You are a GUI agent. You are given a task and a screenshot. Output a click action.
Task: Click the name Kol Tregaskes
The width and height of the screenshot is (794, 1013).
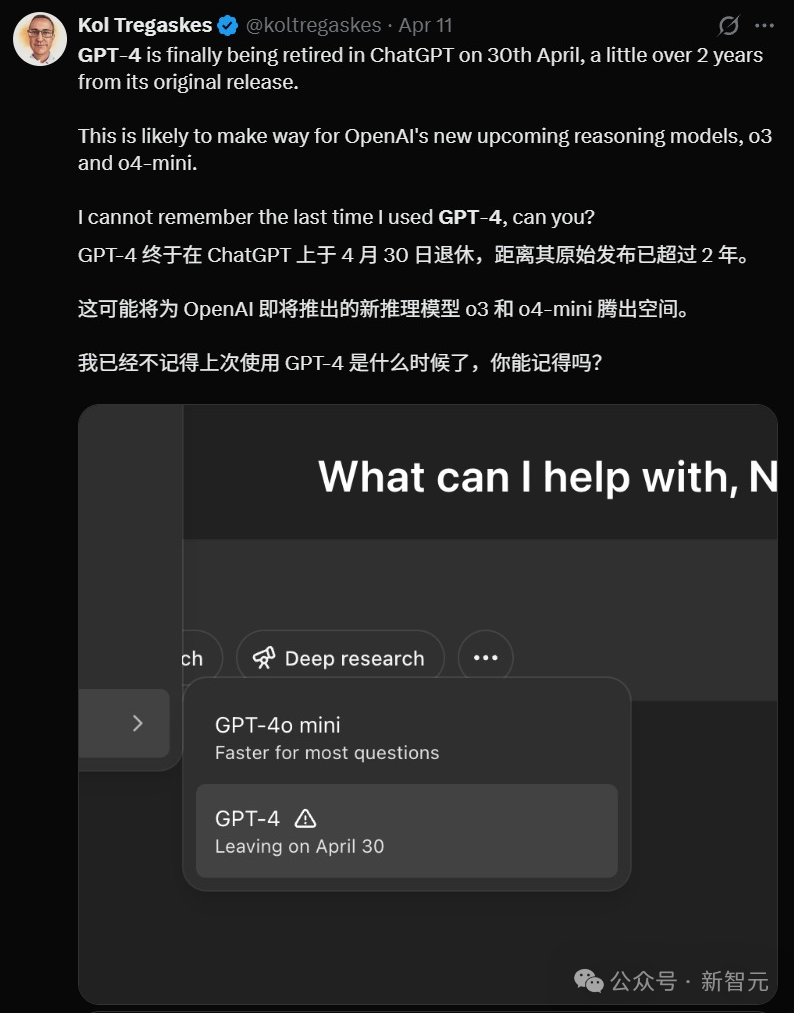pos(146,25)
